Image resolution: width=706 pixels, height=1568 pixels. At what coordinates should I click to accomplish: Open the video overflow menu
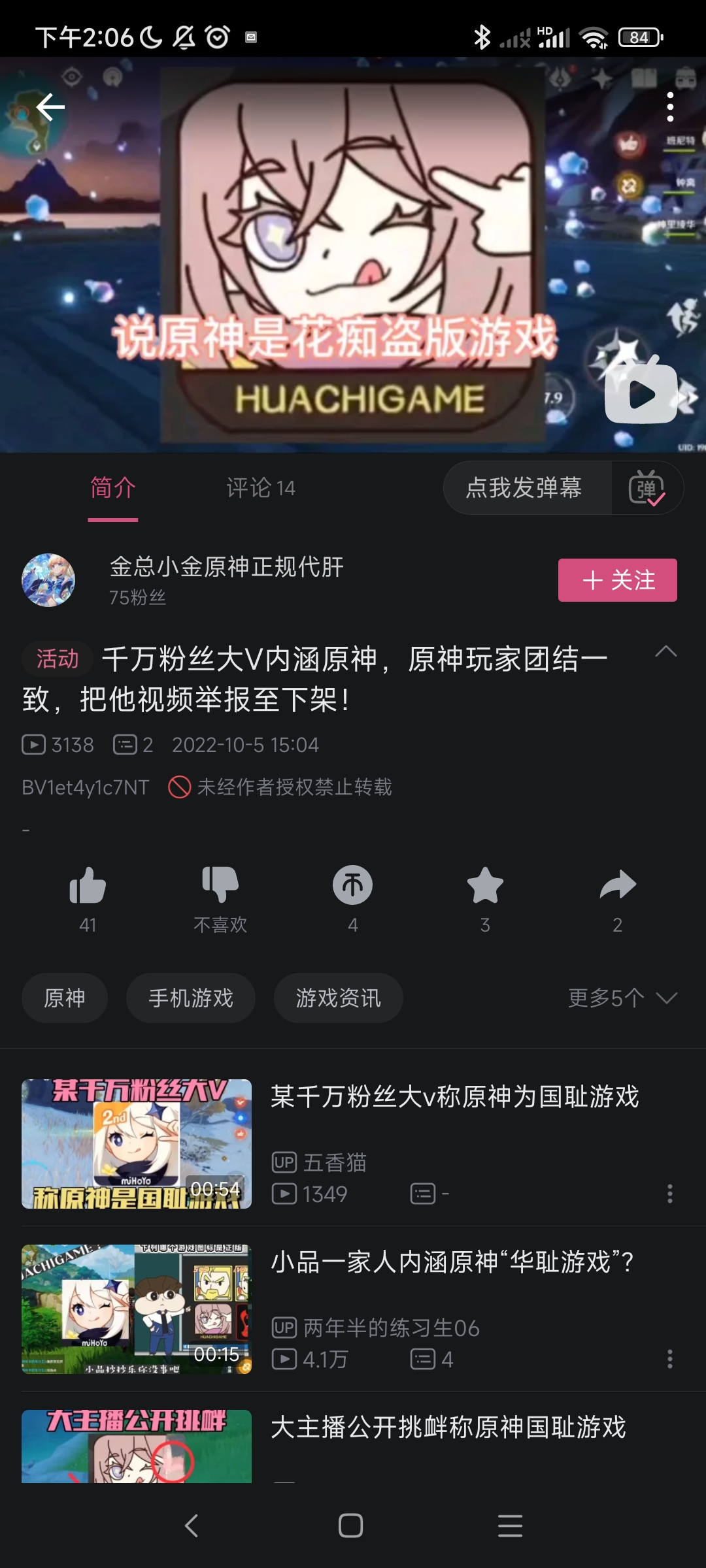pos(670,107)
